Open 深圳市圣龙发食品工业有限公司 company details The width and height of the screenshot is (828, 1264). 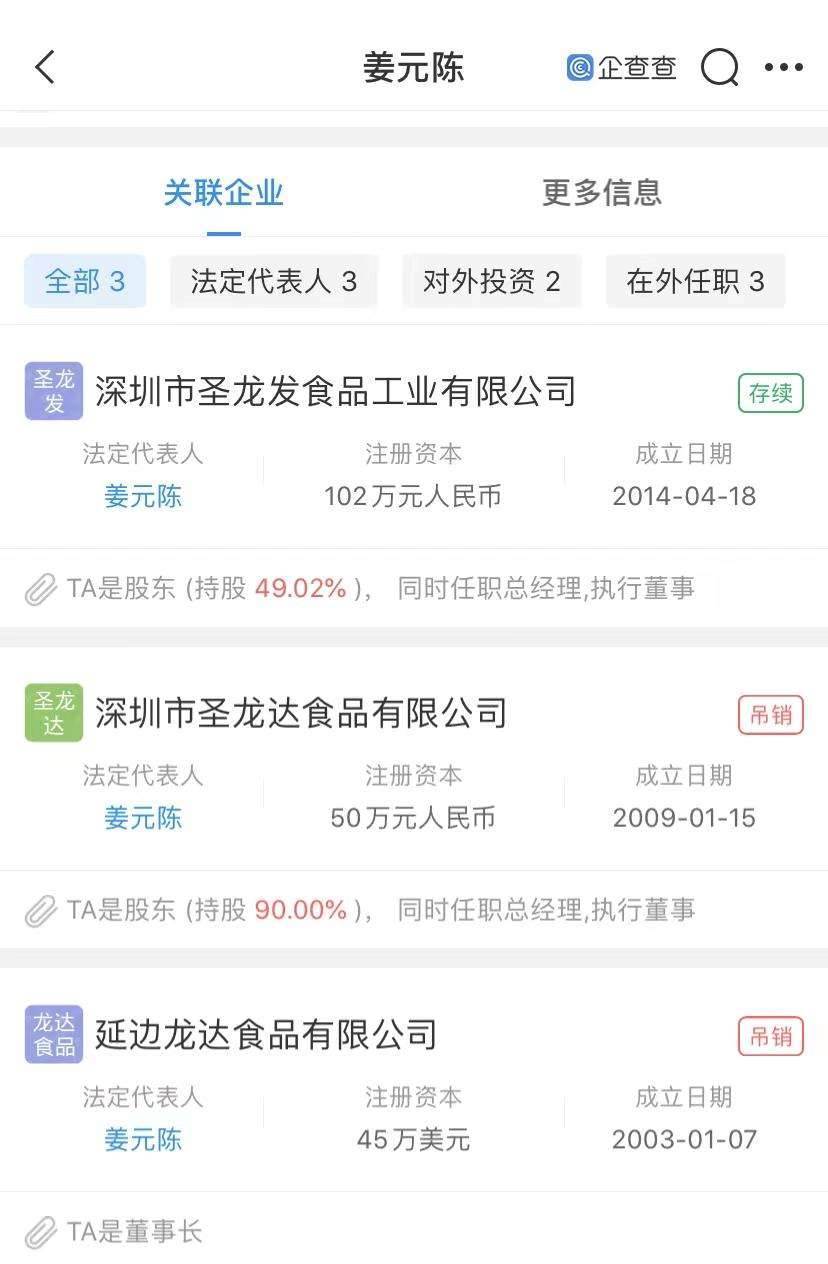(336, 391)
